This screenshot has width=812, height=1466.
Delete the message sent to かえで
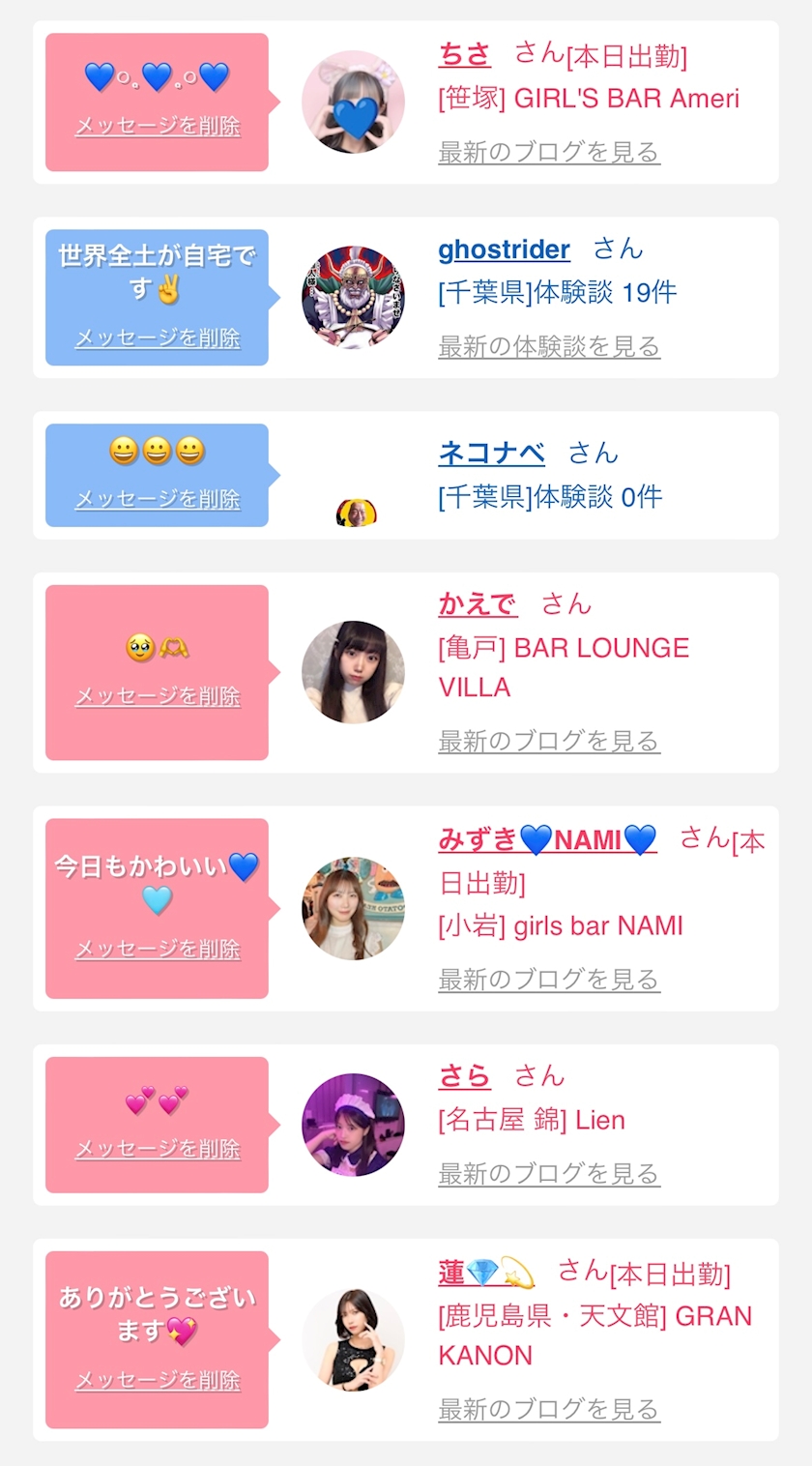pos(158,696)
